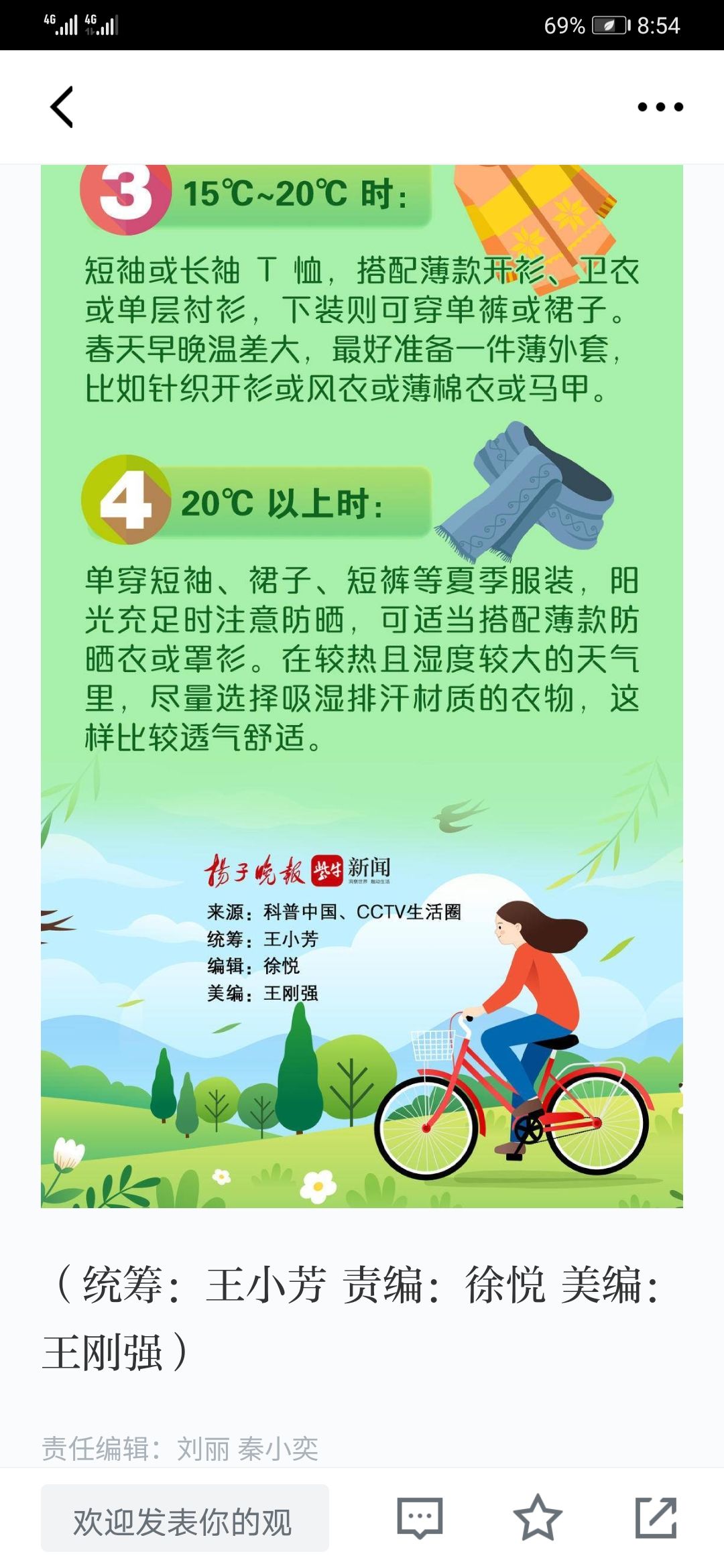This screenshot has height=1568, width=724.
Task: Open the dressing guide infographic image
Action: (362, 686)
